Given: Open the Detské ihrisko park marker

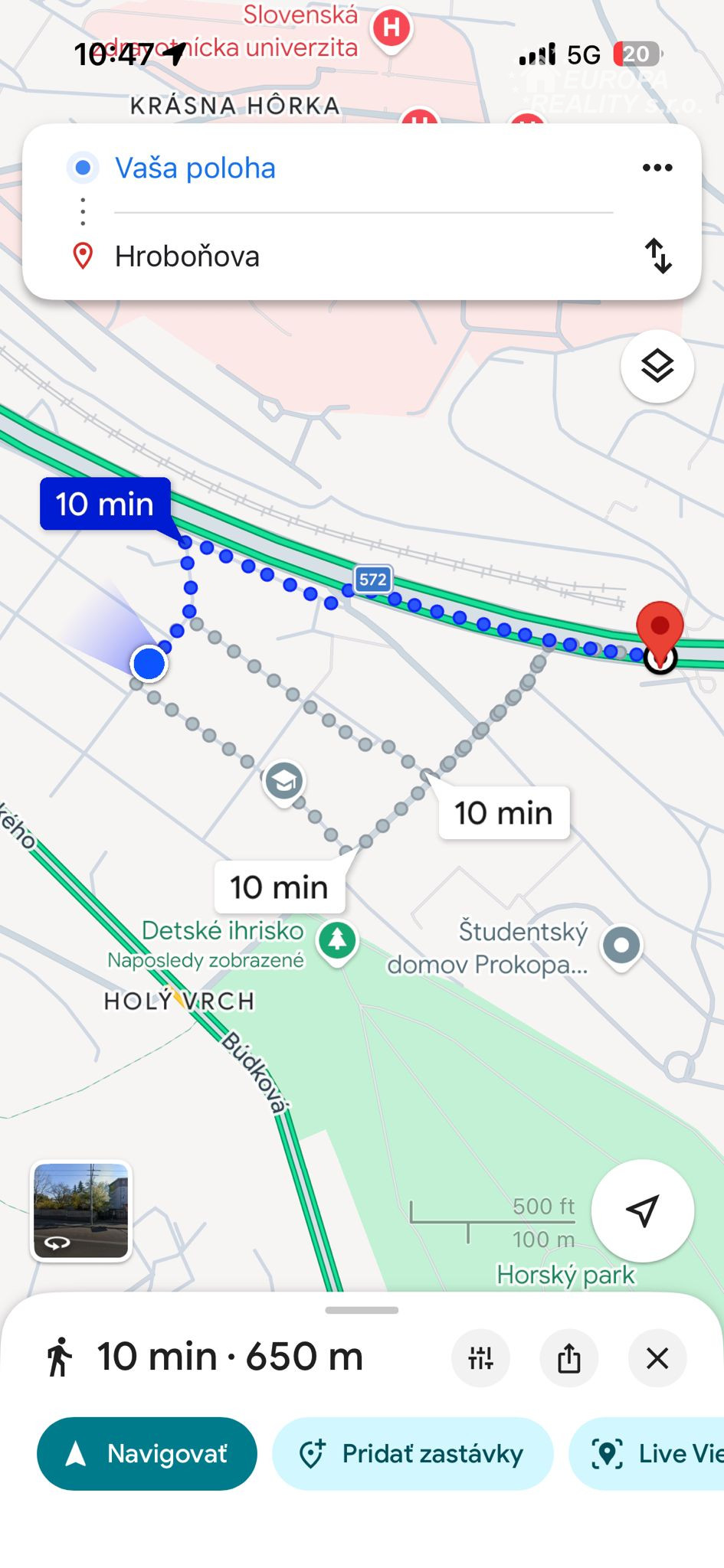Looking at the screenshot, I should 337,939.
